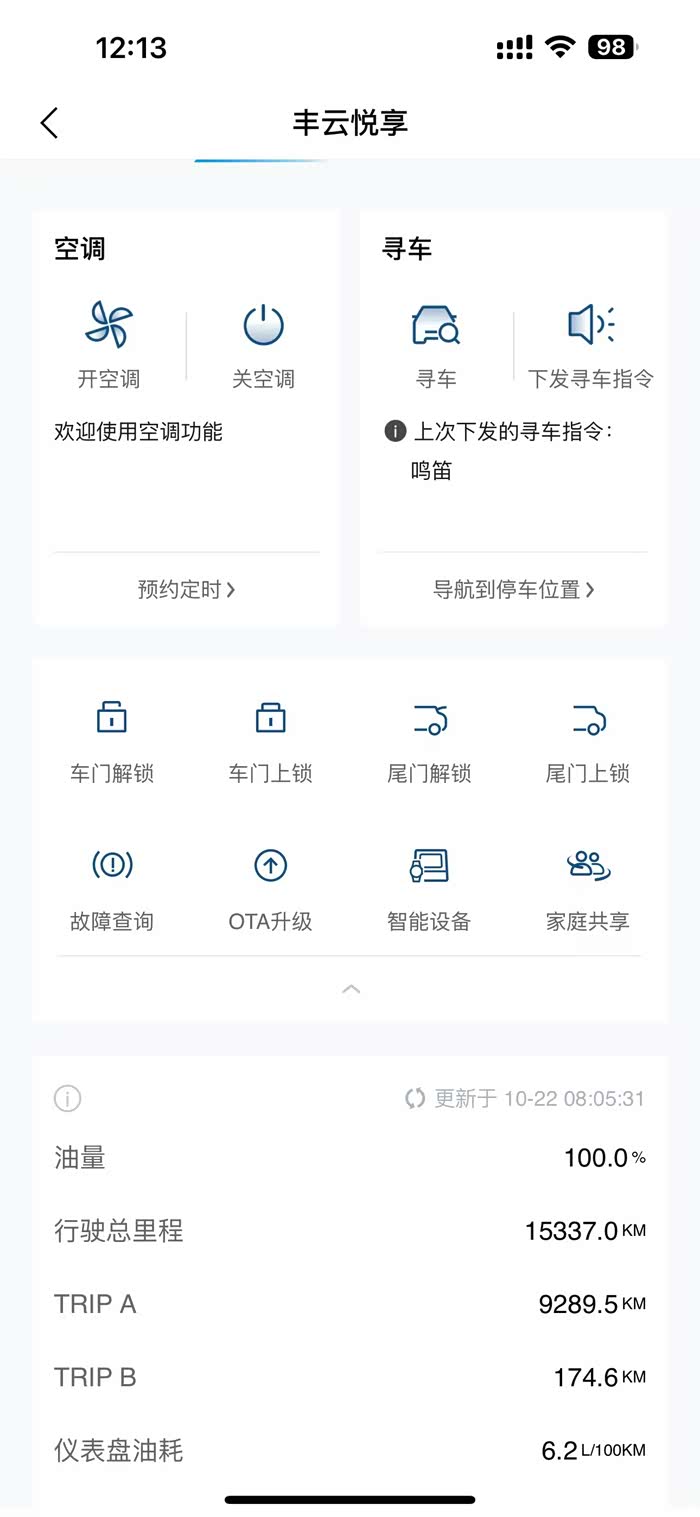700x1517 pixels.
Task: Unlock the tailgate (尾门解锁)
Action: coord(429,742)
